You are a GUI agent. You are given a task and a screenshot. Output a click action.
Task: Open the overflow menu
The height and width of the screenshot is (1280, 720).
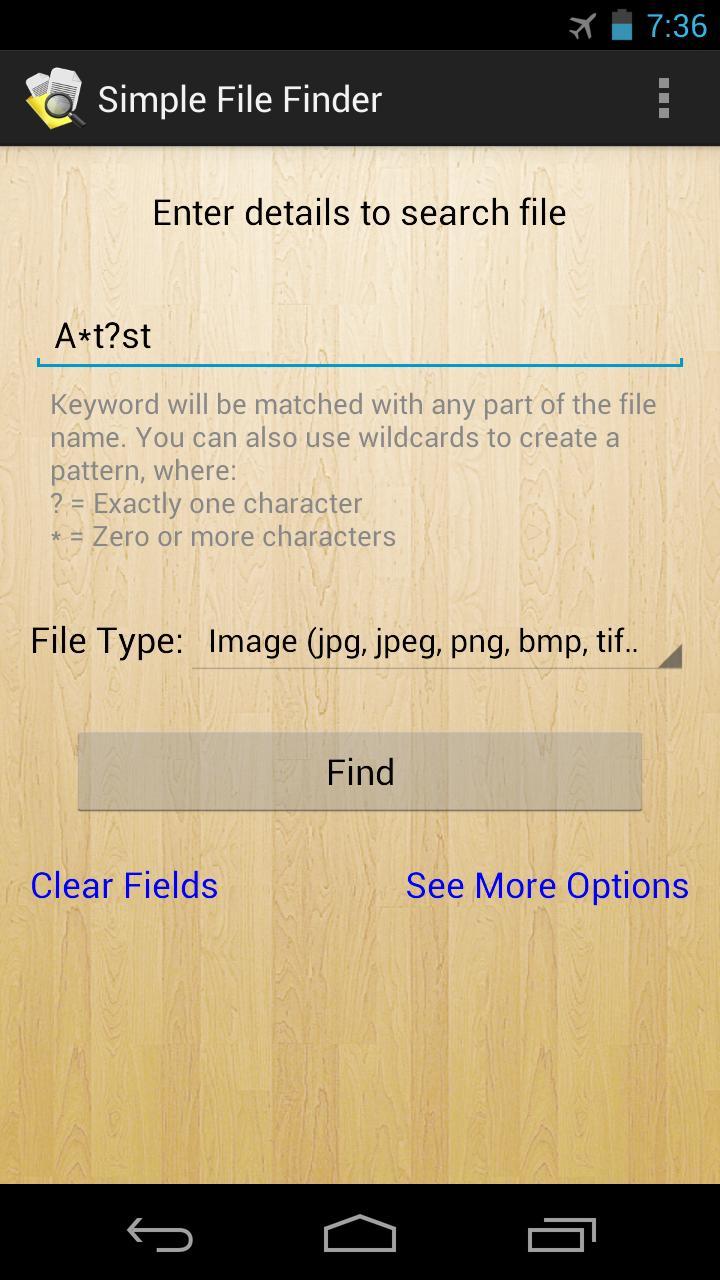click(663, 97)
